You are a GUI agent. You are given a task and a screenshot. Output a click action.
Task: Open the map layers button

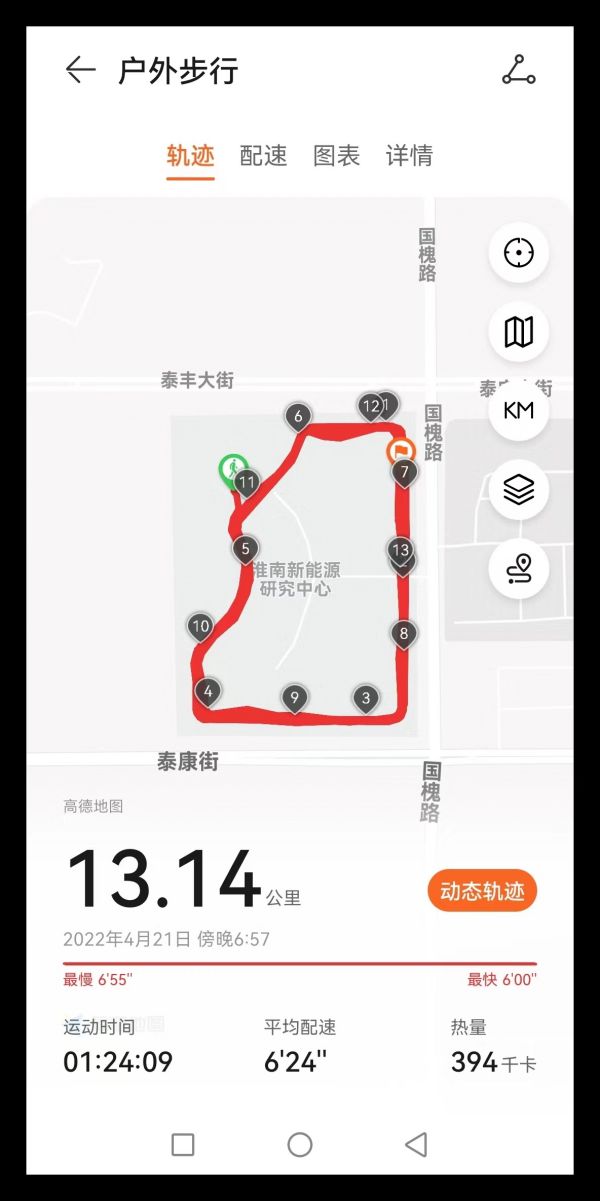coord(518,490)
